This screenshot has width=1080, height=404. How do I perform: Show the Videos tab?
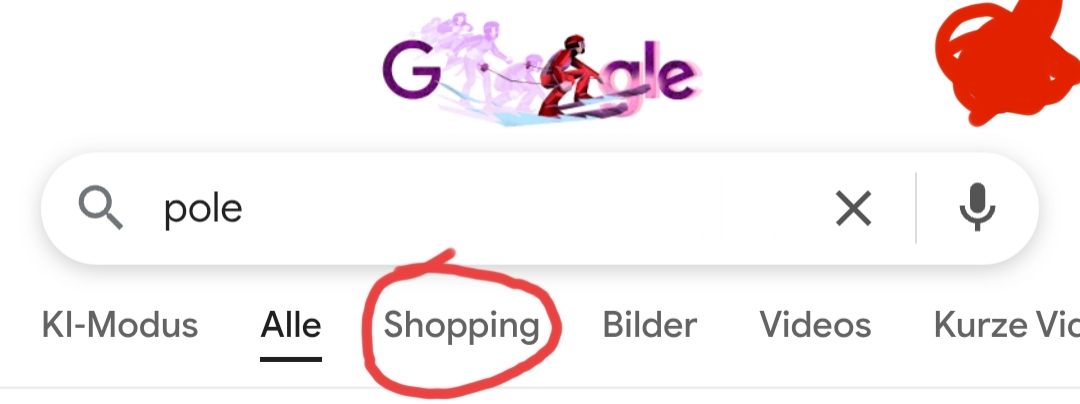[x=815, y=325]
